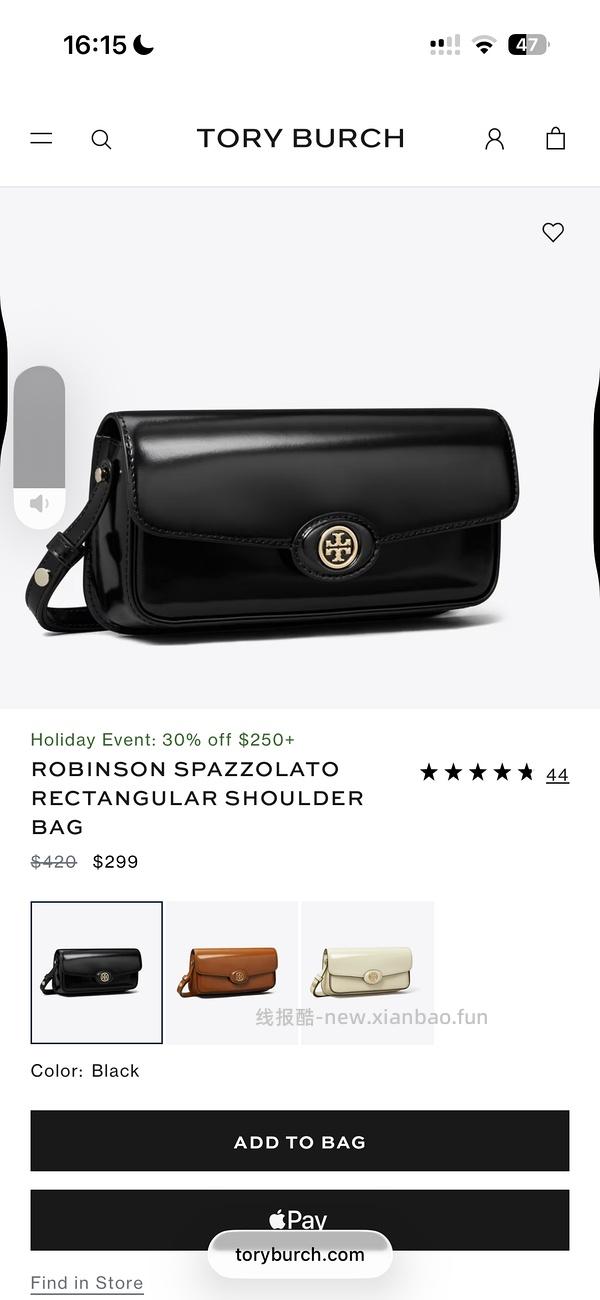Open the search icon
The image size is (600, 1300).
click(x=101, y=139)
